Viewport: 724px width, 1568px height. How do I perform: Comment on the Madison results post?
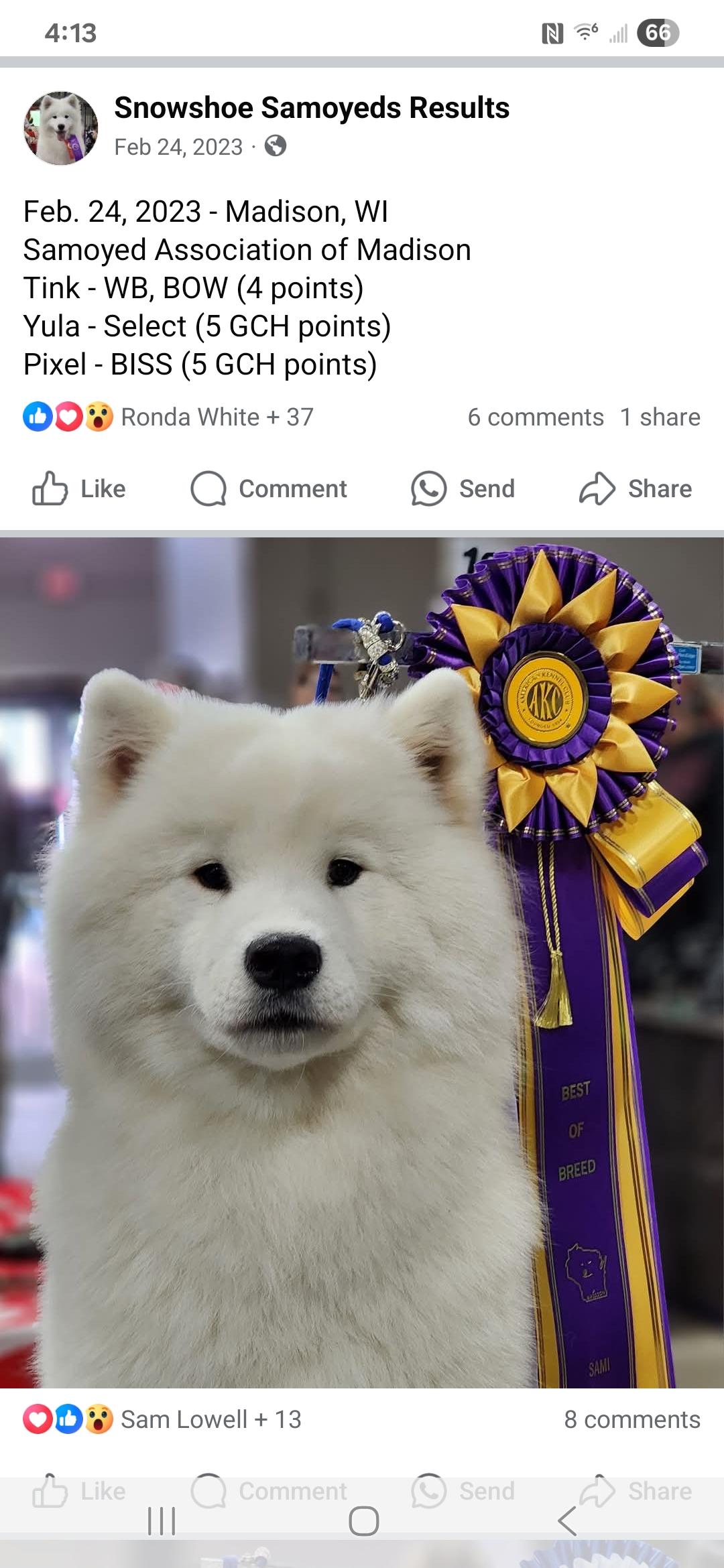coord(269,488)
